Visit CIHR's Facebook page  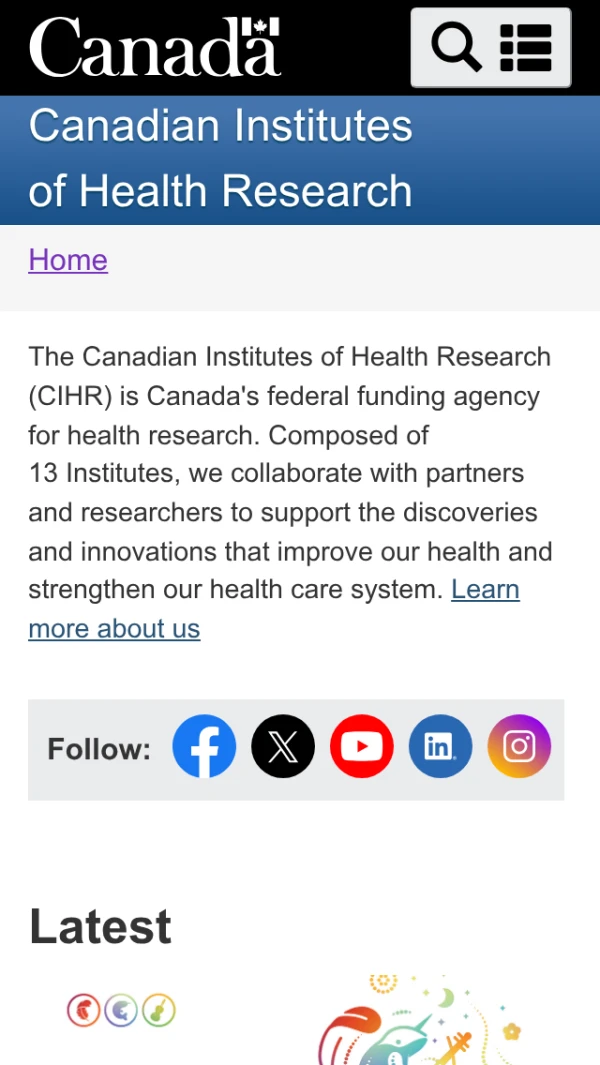[205, 746]
